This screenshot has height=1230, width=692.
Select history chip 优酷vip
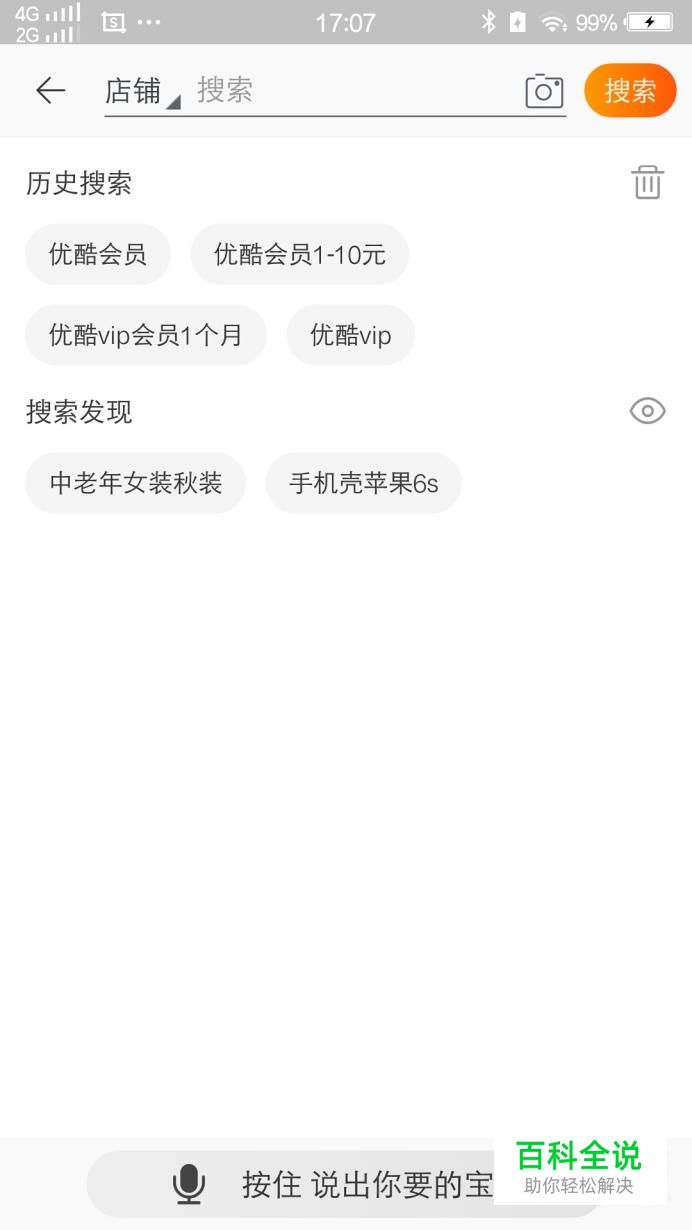point(351,335)
